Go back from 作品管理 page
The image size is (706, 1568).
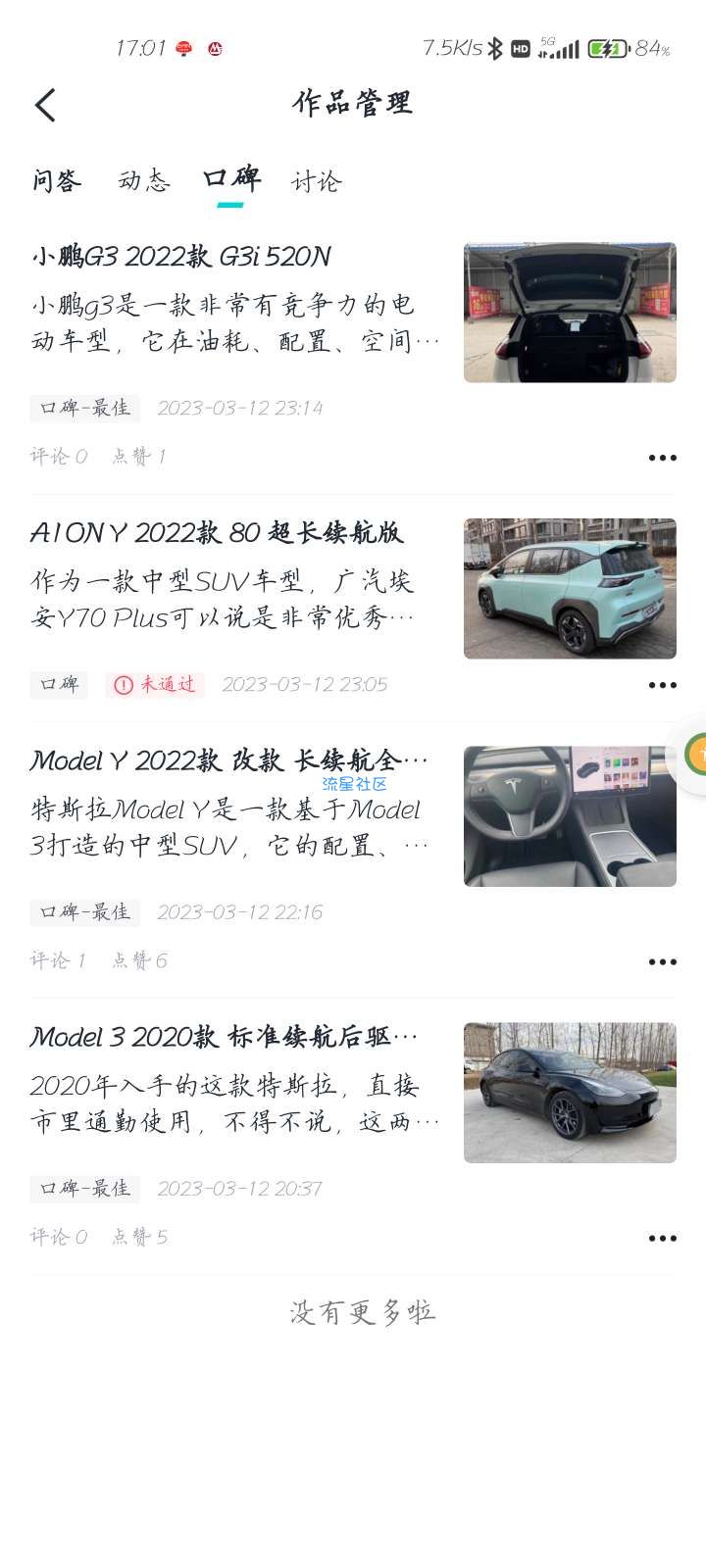pyautogui.click(x=45, y=105)
